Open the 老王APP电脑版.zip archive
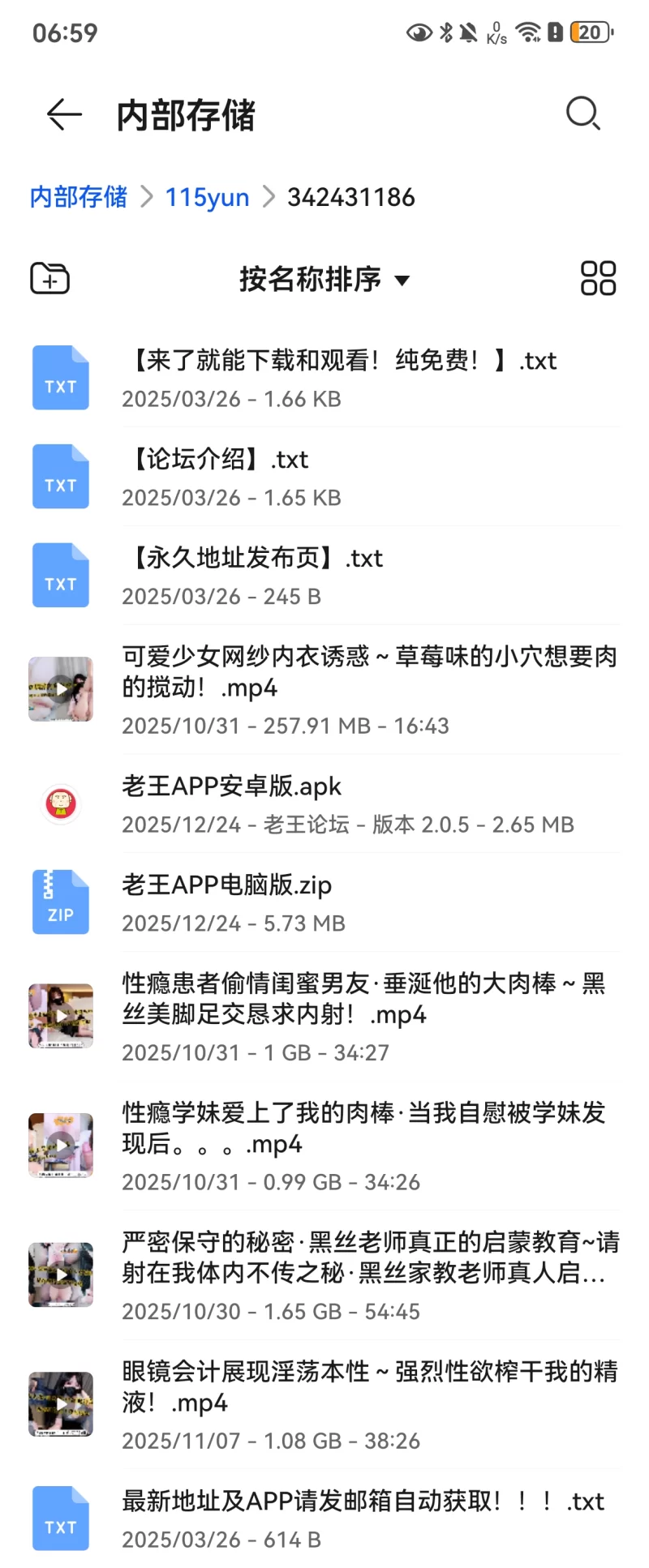The image size is (649, 1568). point(324,902)
